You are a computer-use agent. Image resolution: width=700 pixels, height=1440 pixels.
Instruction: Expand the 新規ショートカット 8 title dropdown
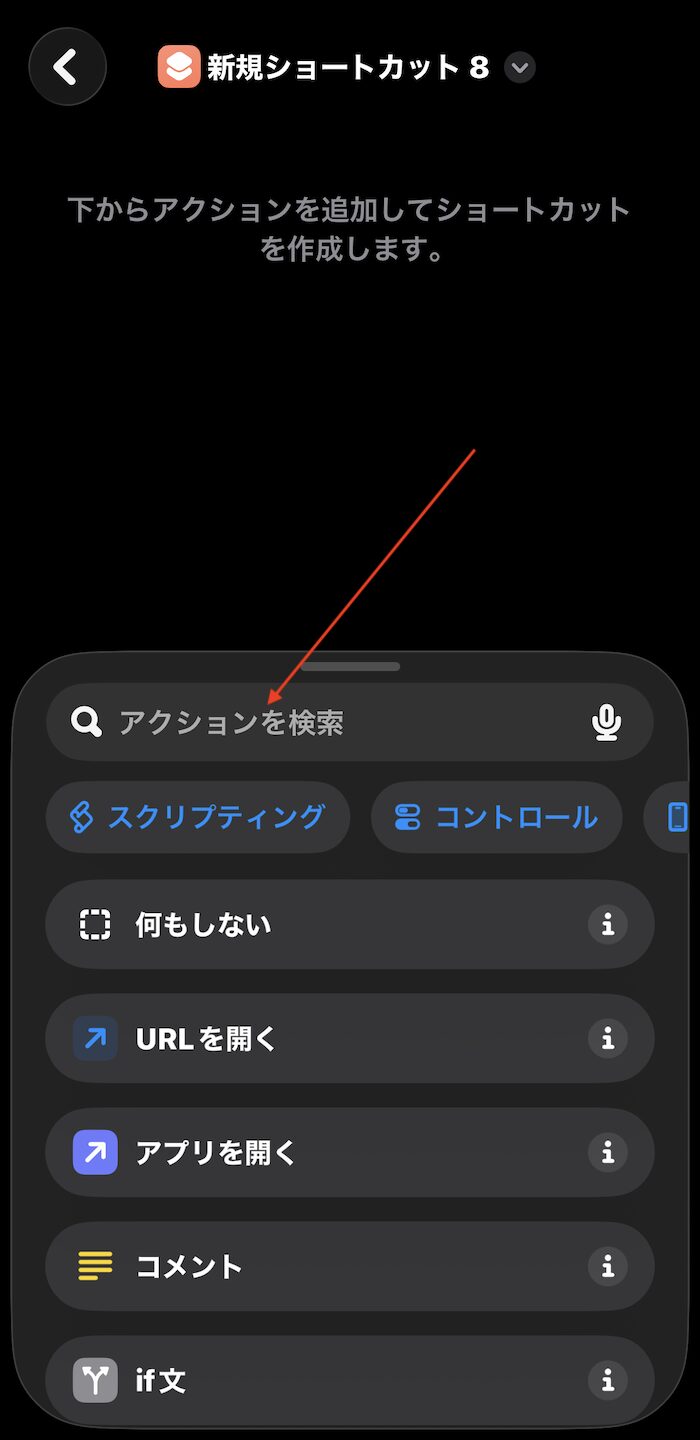point(519,68)
